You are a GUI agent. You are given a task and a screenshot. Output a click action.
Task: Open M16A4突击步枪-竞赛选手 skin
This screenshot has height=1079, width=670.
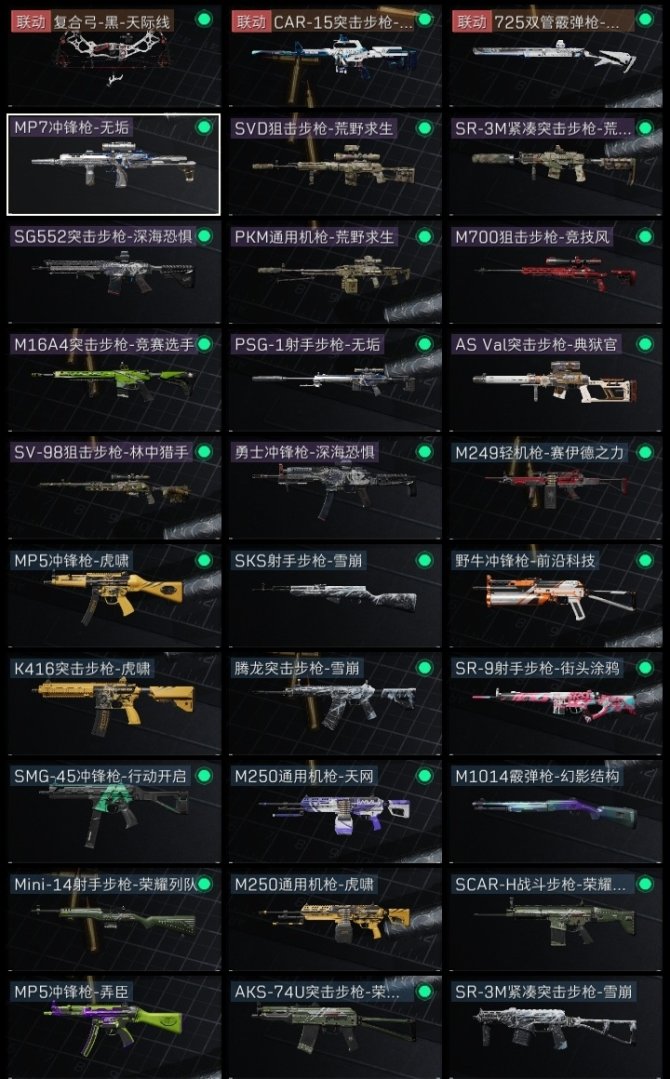click(x=113, y=380)
